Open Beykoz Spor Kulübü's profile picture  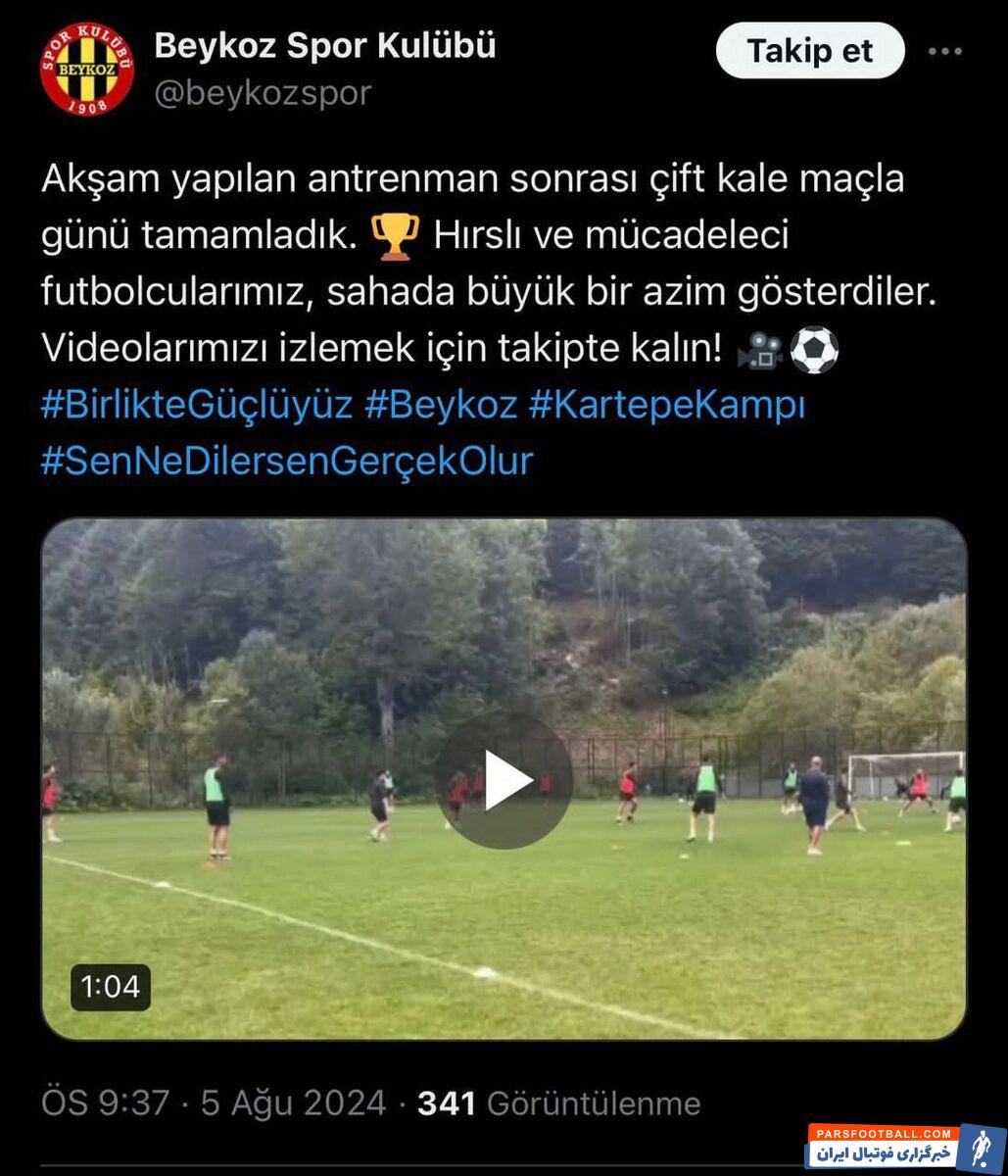[x=87, y=68]
